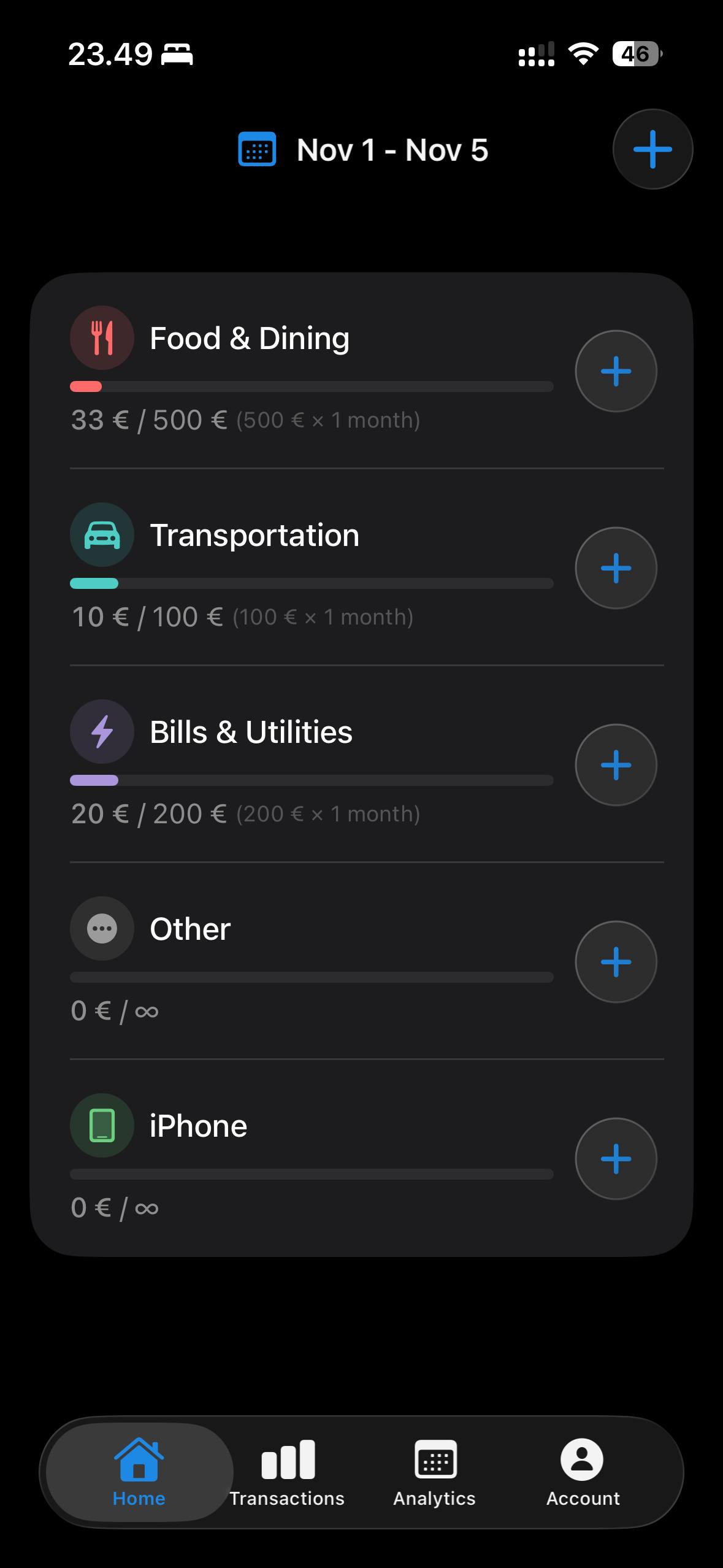Open the calendar icon next to date range

point(258,149)
